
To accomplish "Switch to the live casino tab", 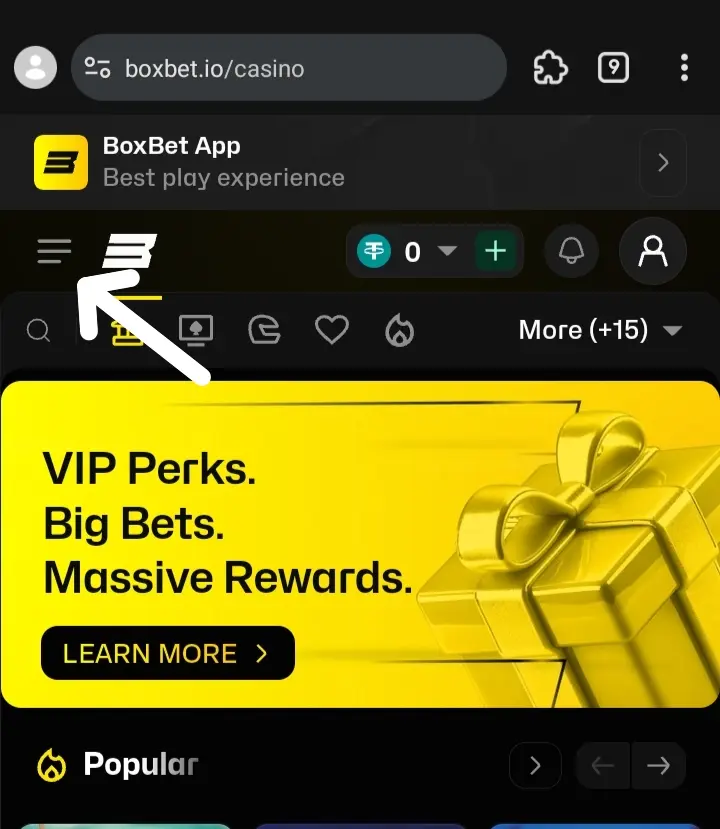I will coord(196,330).
